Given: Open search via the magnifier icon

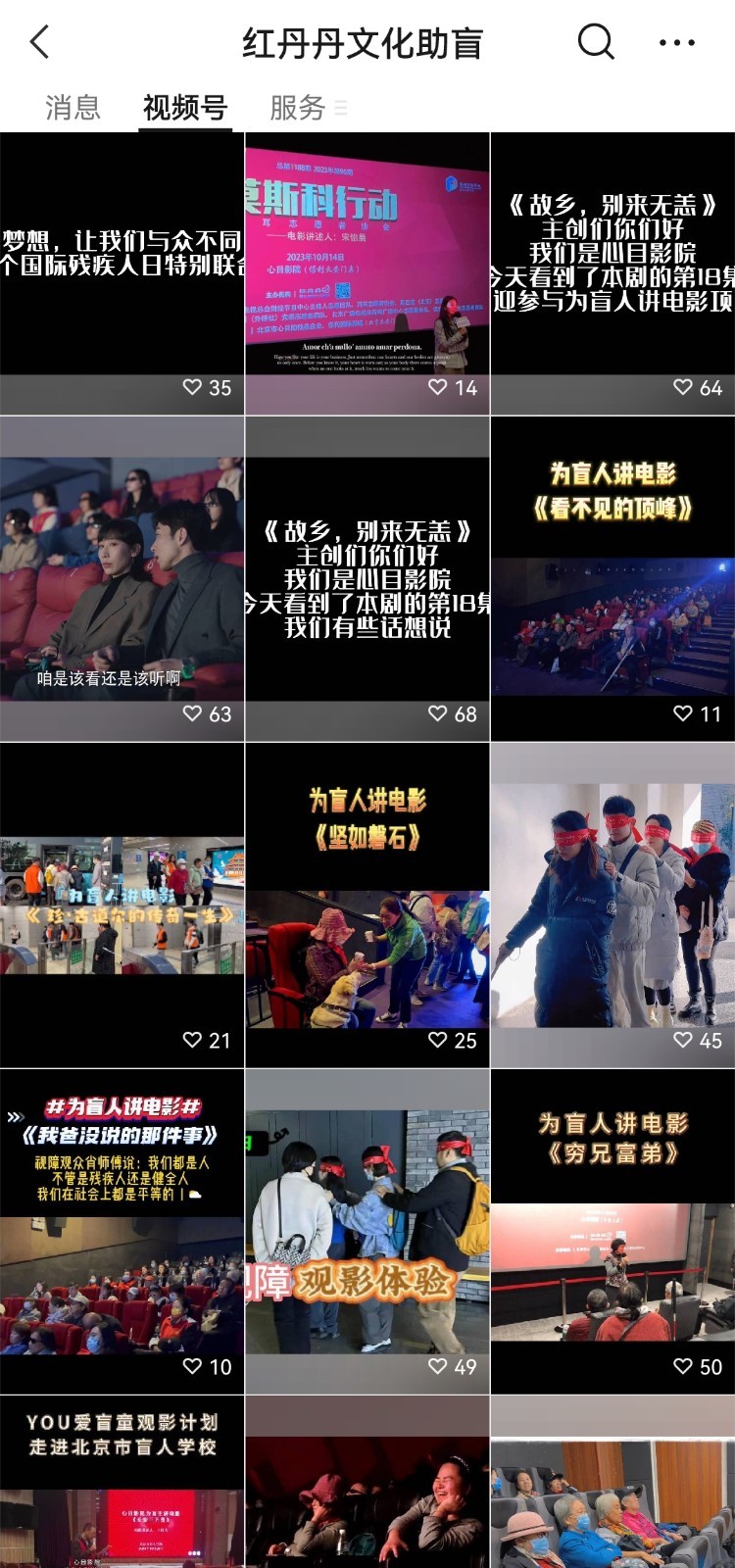Looking at the screenshot, I should point(595,42).
